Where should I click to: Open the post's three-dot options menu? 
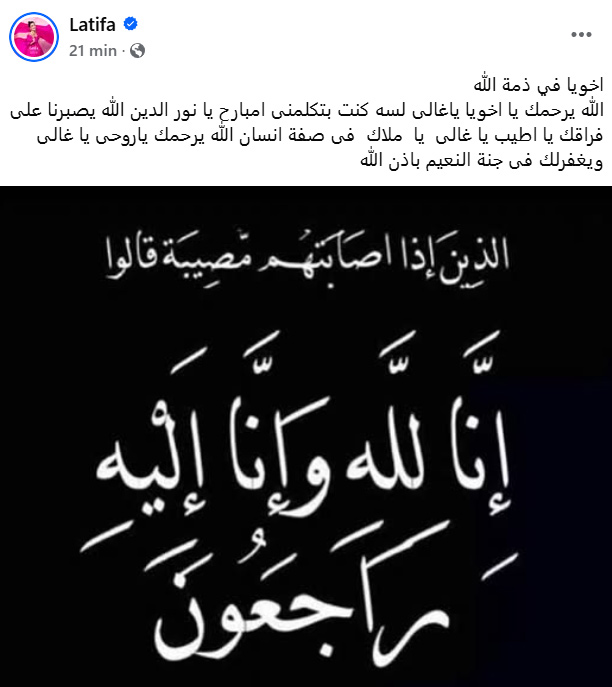[x=581, y=34]
